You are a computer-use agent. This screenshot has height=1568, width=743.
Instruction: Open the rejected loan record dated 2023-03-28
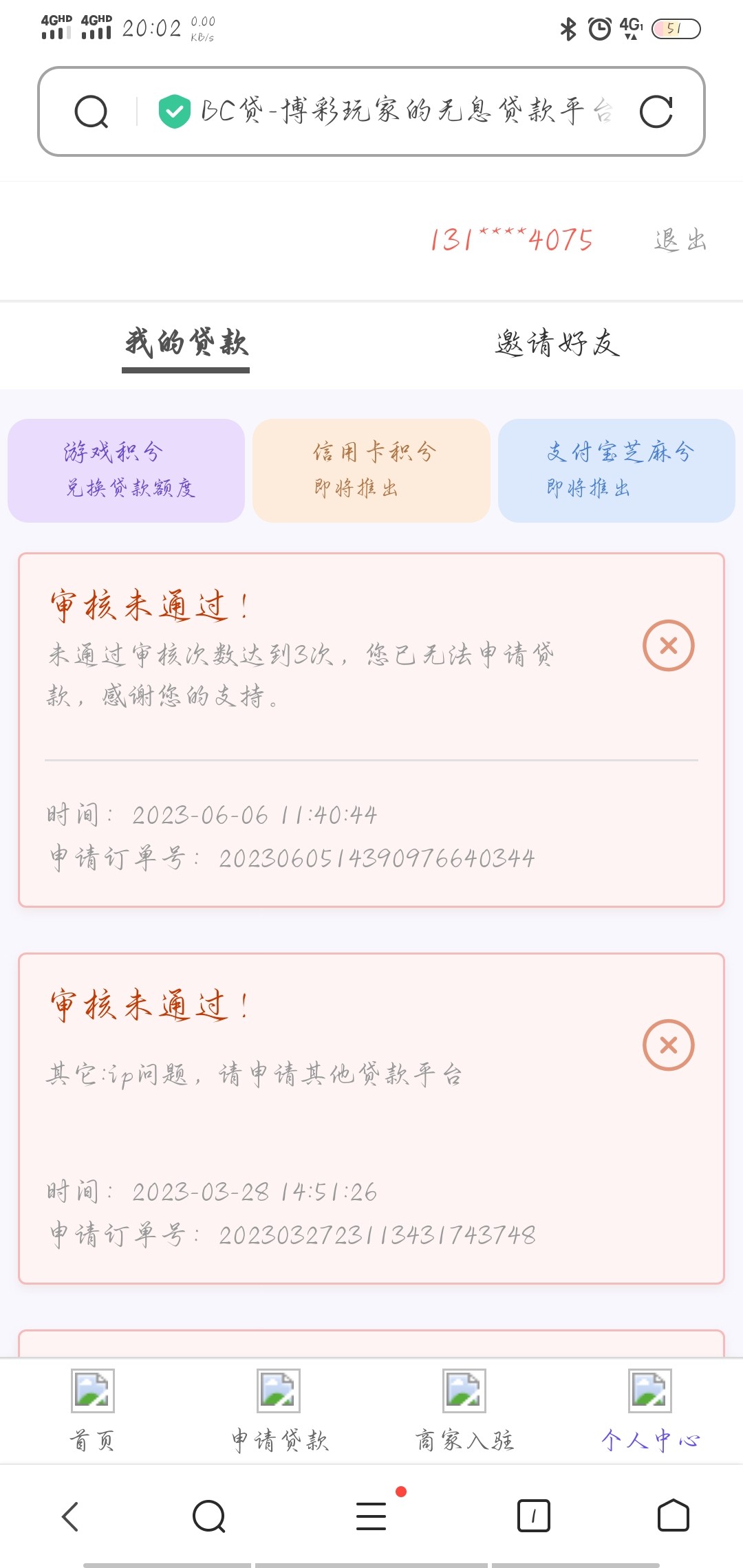(371, 1118)
